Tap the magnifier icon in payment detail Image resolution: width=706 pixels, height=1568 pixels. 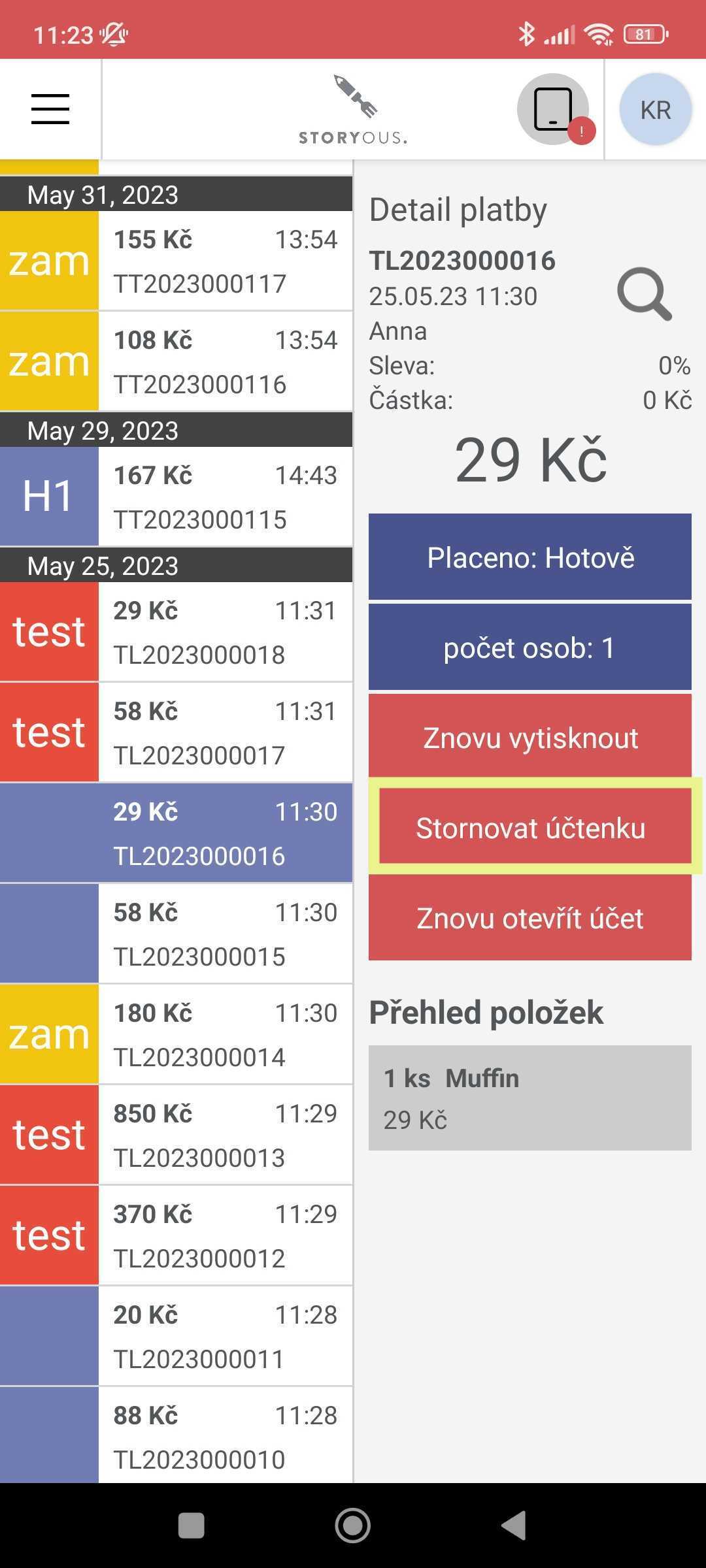(x=645, y=294)
